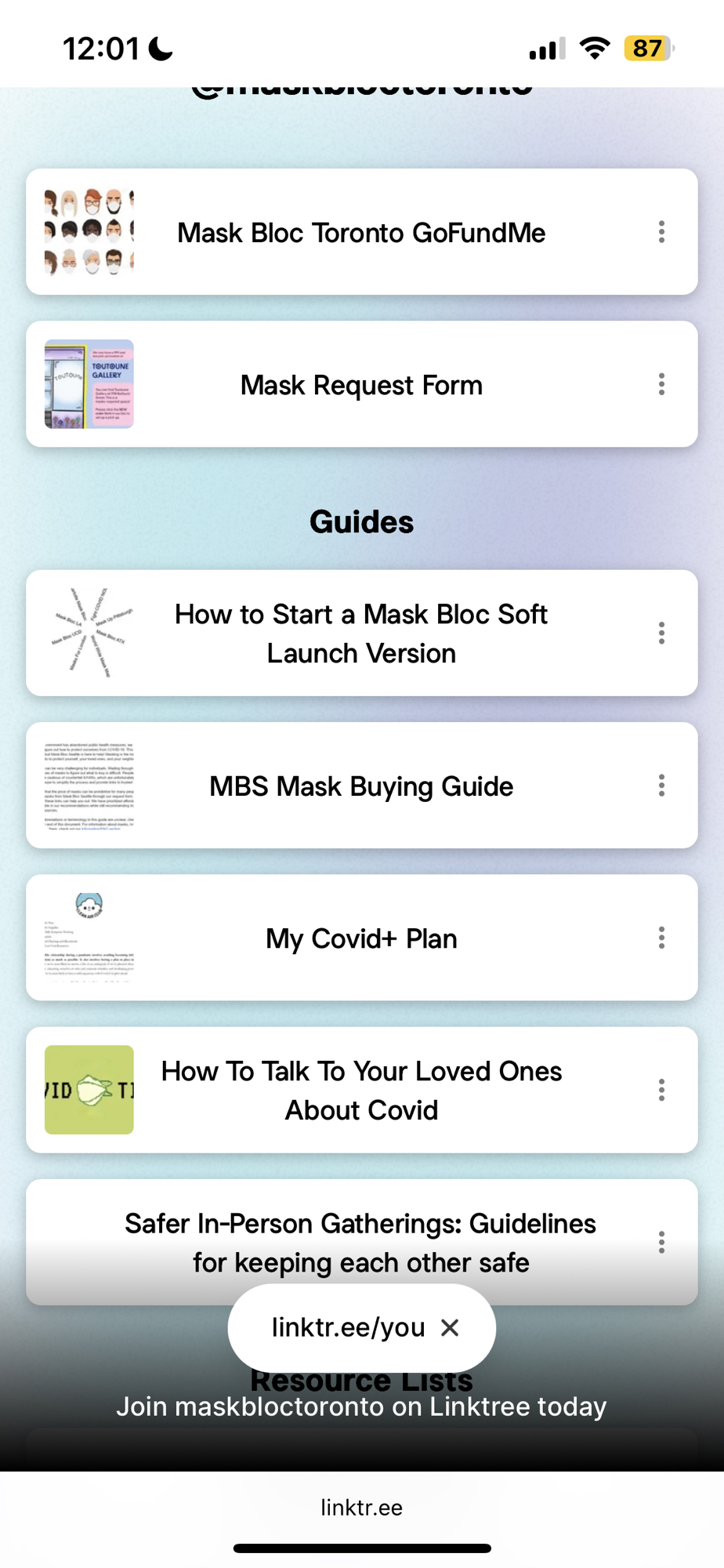The image size is (724, 1568).
Task: Open MBS Mask Buying Guide
Action: click(360, 786)
